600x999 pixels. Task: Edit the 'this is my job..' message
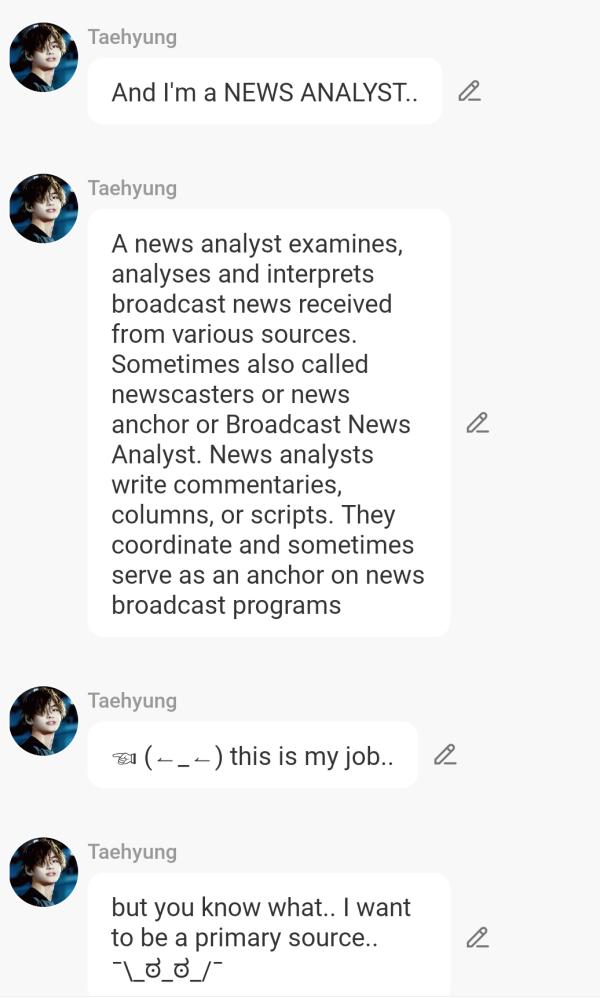click(445, 755)
